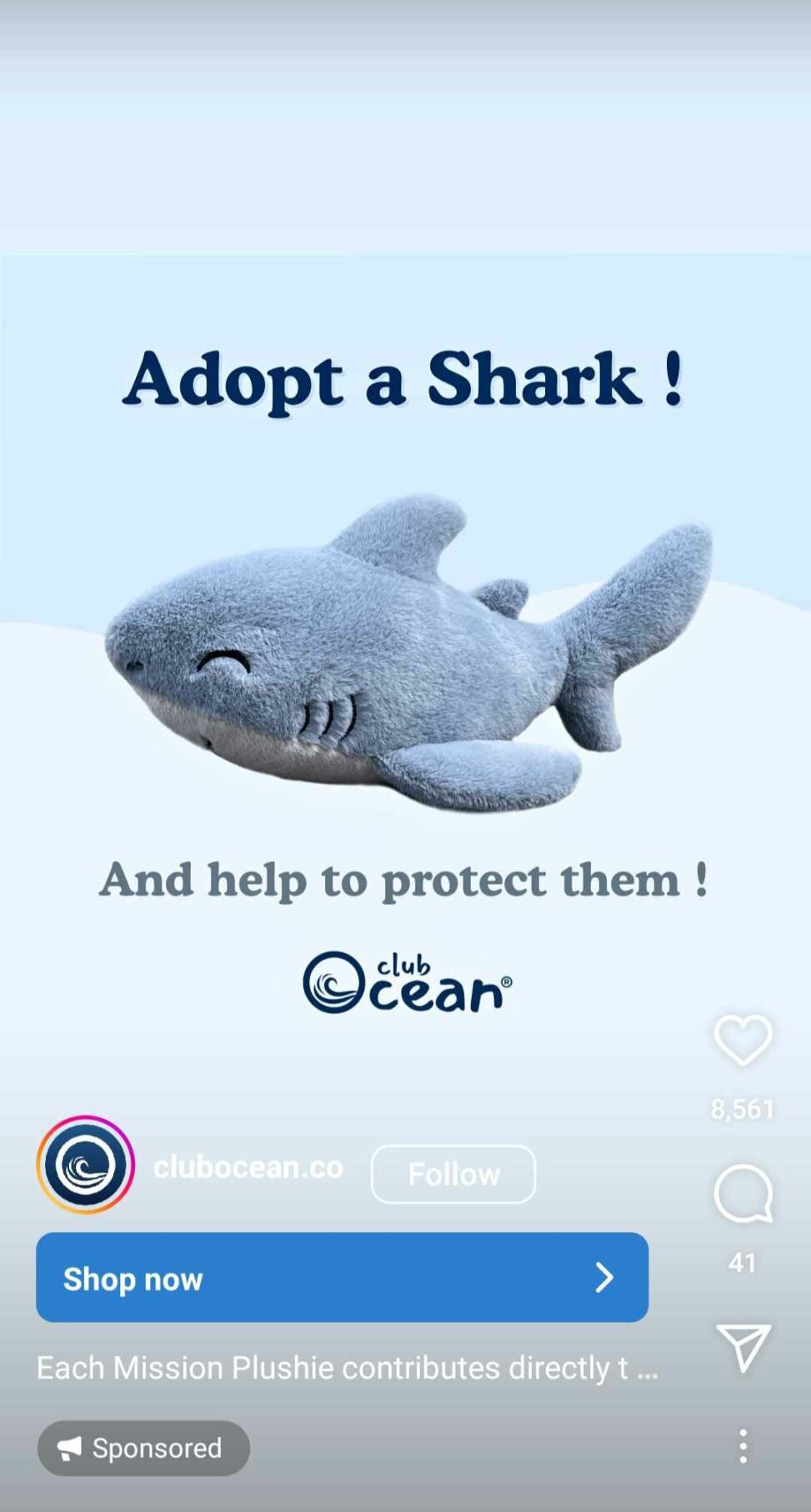Open the clubocean.co username
Viewport: 811px width, 1512px height.
[x=248, y=1167]
